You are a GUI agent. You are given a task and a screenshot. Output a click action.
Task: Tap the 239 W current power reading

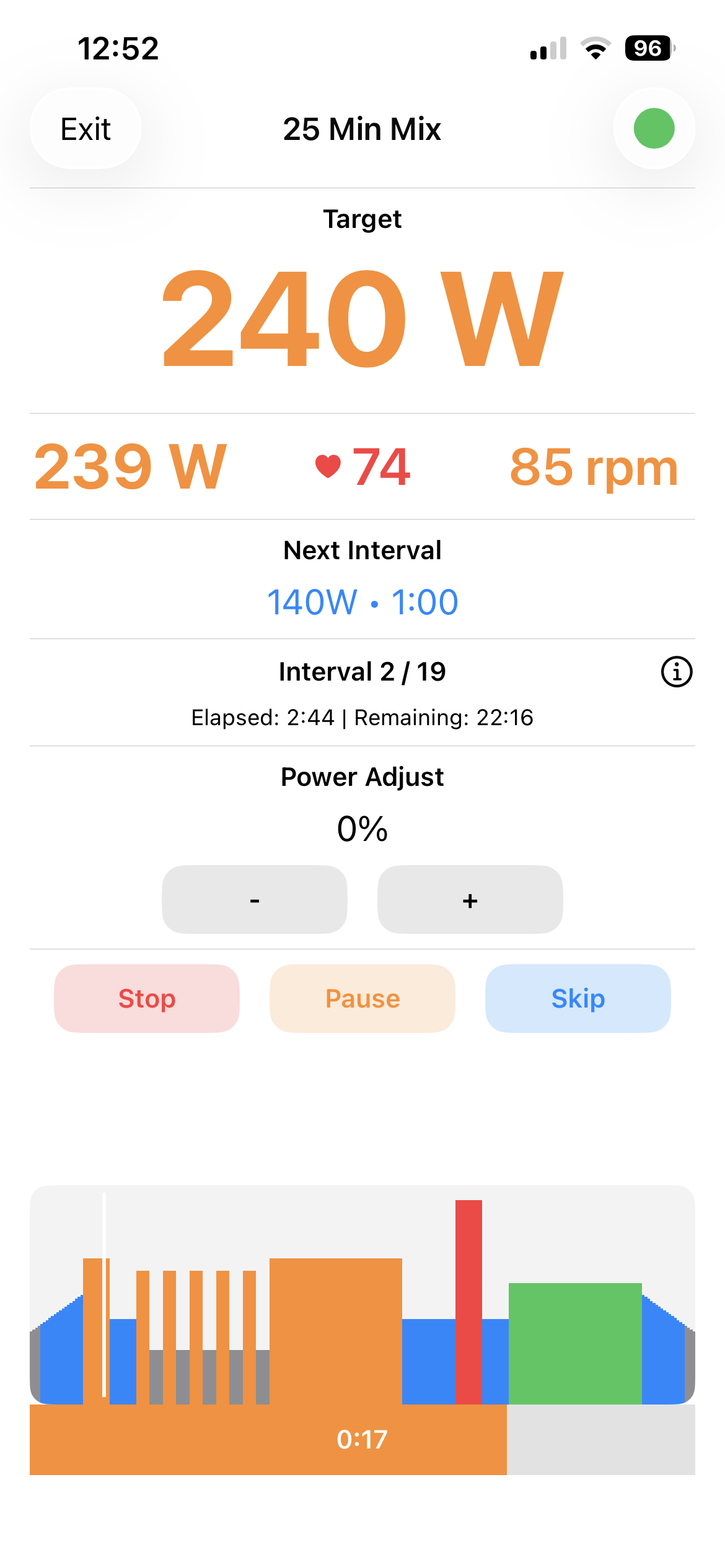[x=130, y=468]
